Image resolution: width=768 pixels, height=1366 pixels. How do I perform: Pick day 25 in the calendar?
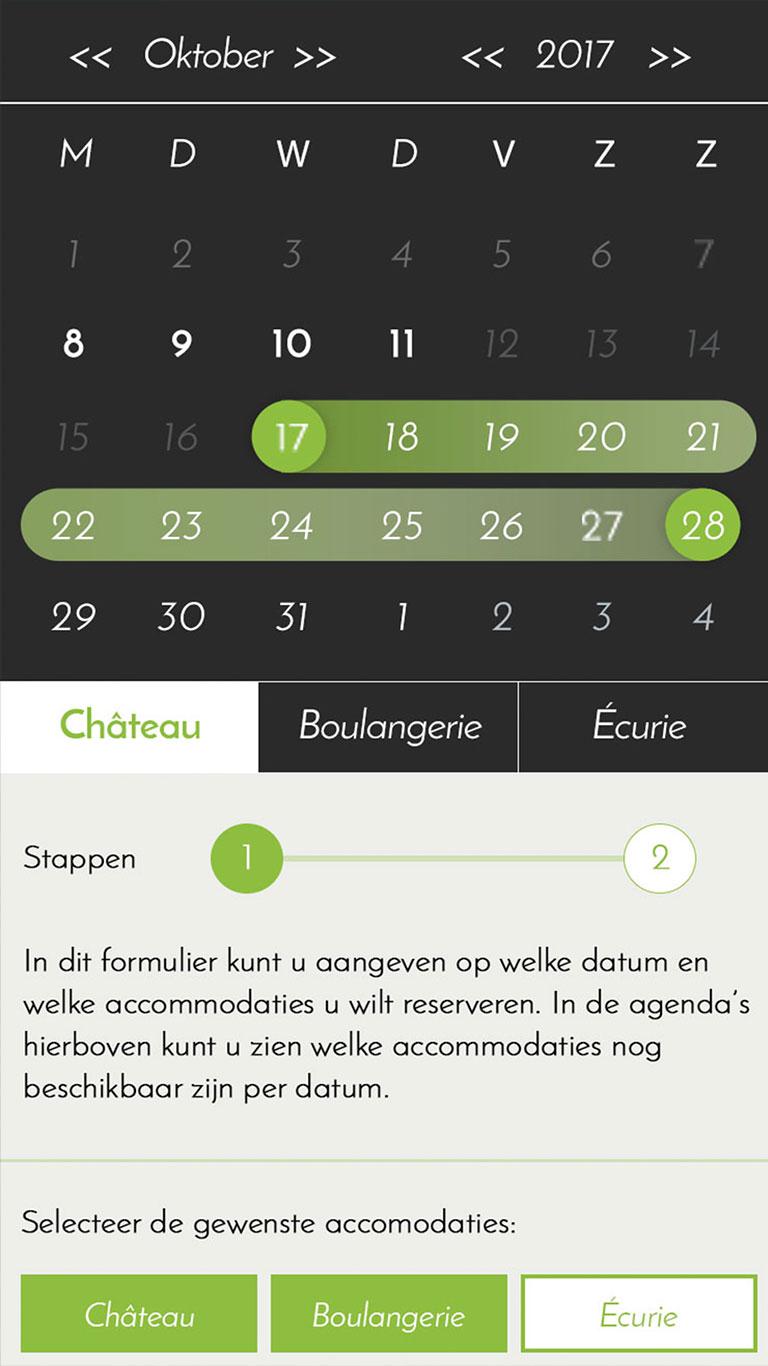point(401,525)
